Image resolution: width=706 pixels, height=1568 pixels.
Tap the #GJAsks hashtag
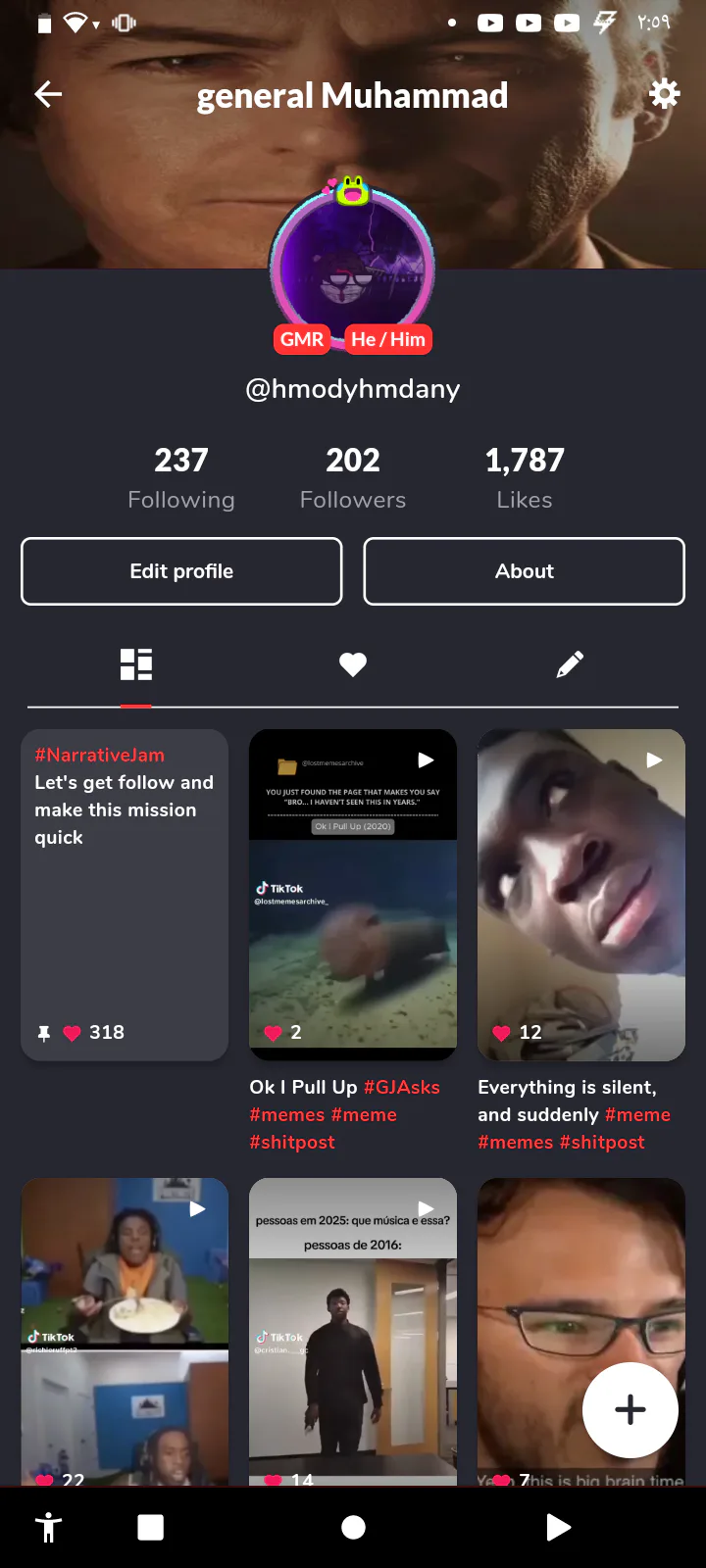point(402,1088)
